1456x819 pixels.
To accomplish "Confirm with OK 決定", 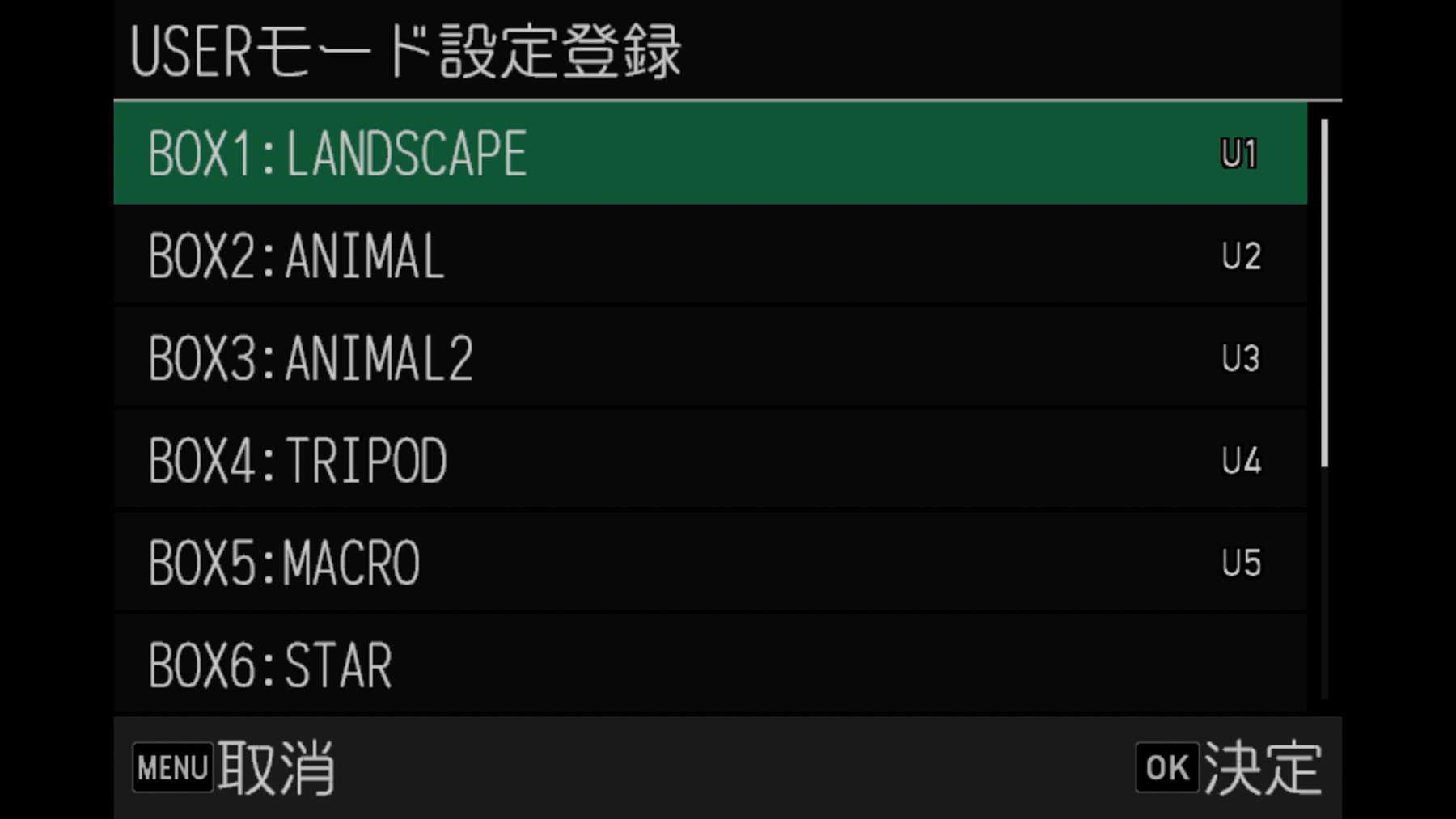I will click(1228, 767).
